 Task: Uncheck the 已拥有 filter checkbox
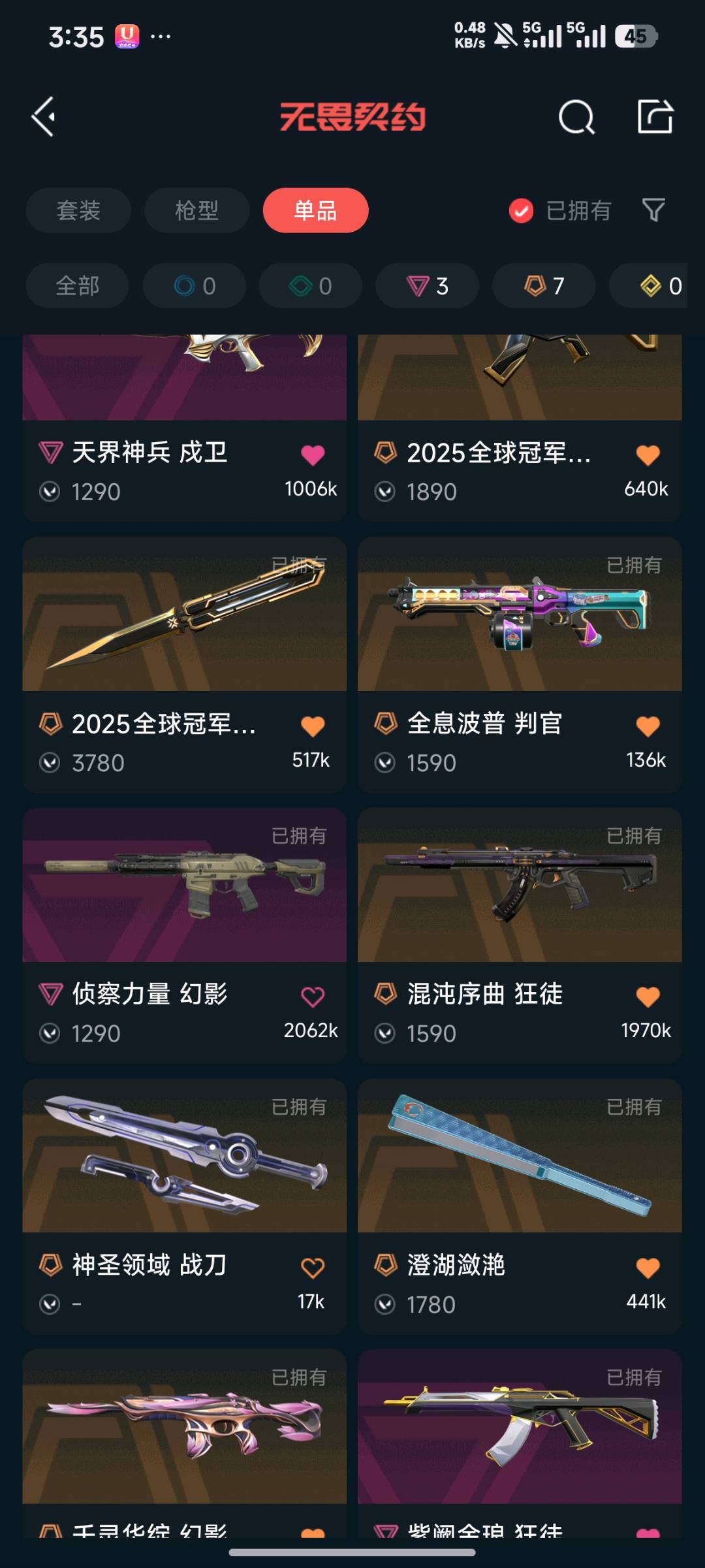point(521,211)
